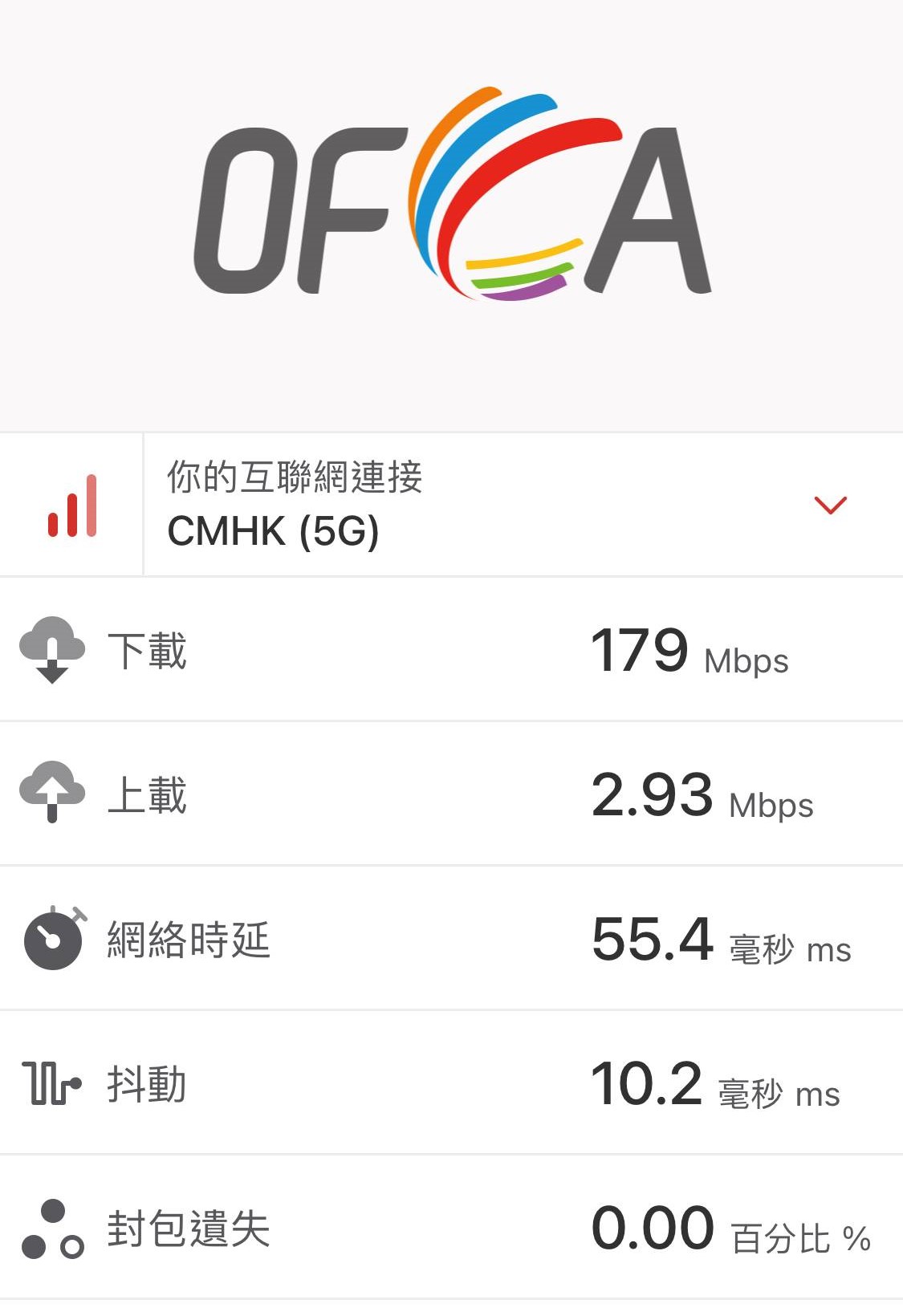Expand the CMHK (5G) connection details
Image resolution: width=903 pixels, height=1316 pixels.
point(830,505)
